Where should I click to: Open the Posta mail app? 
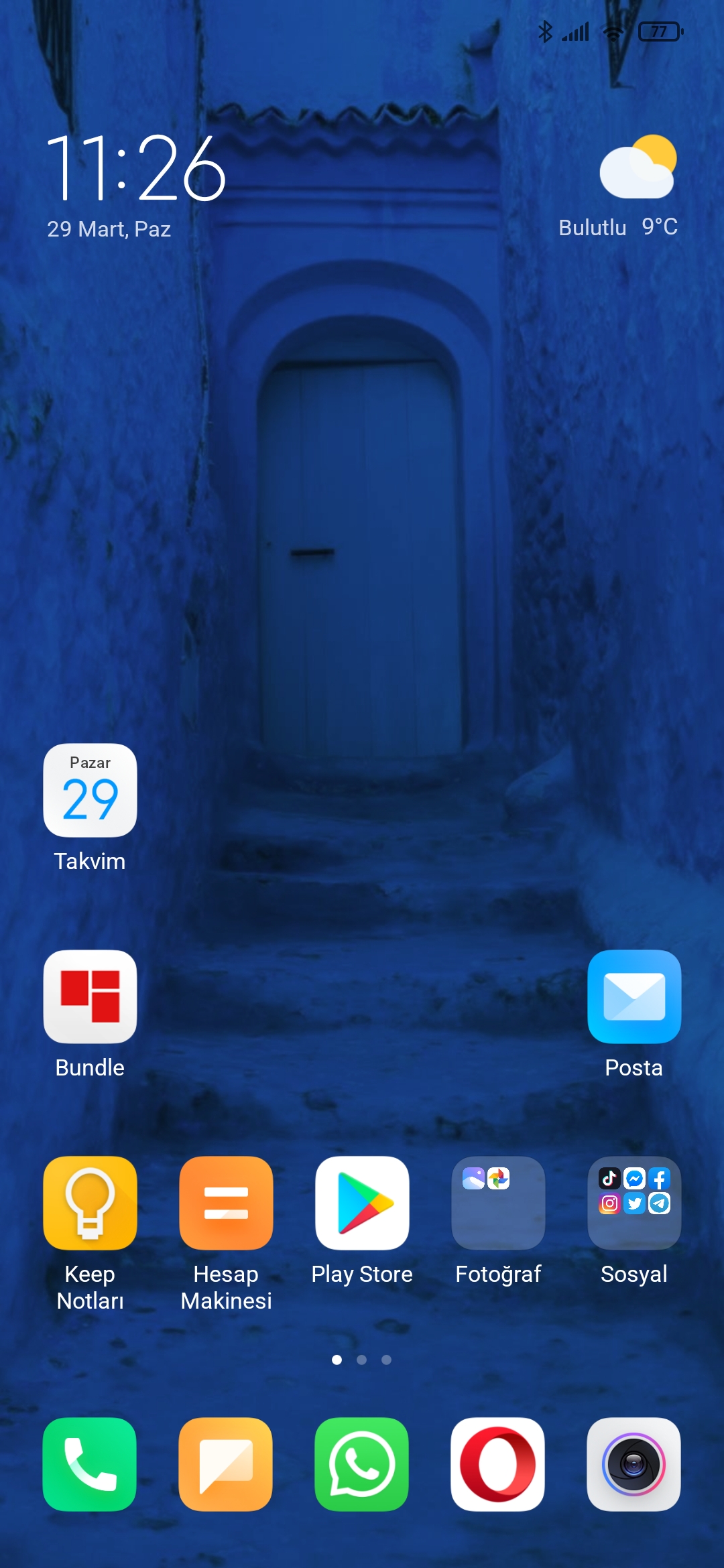[x=634, y=997]
